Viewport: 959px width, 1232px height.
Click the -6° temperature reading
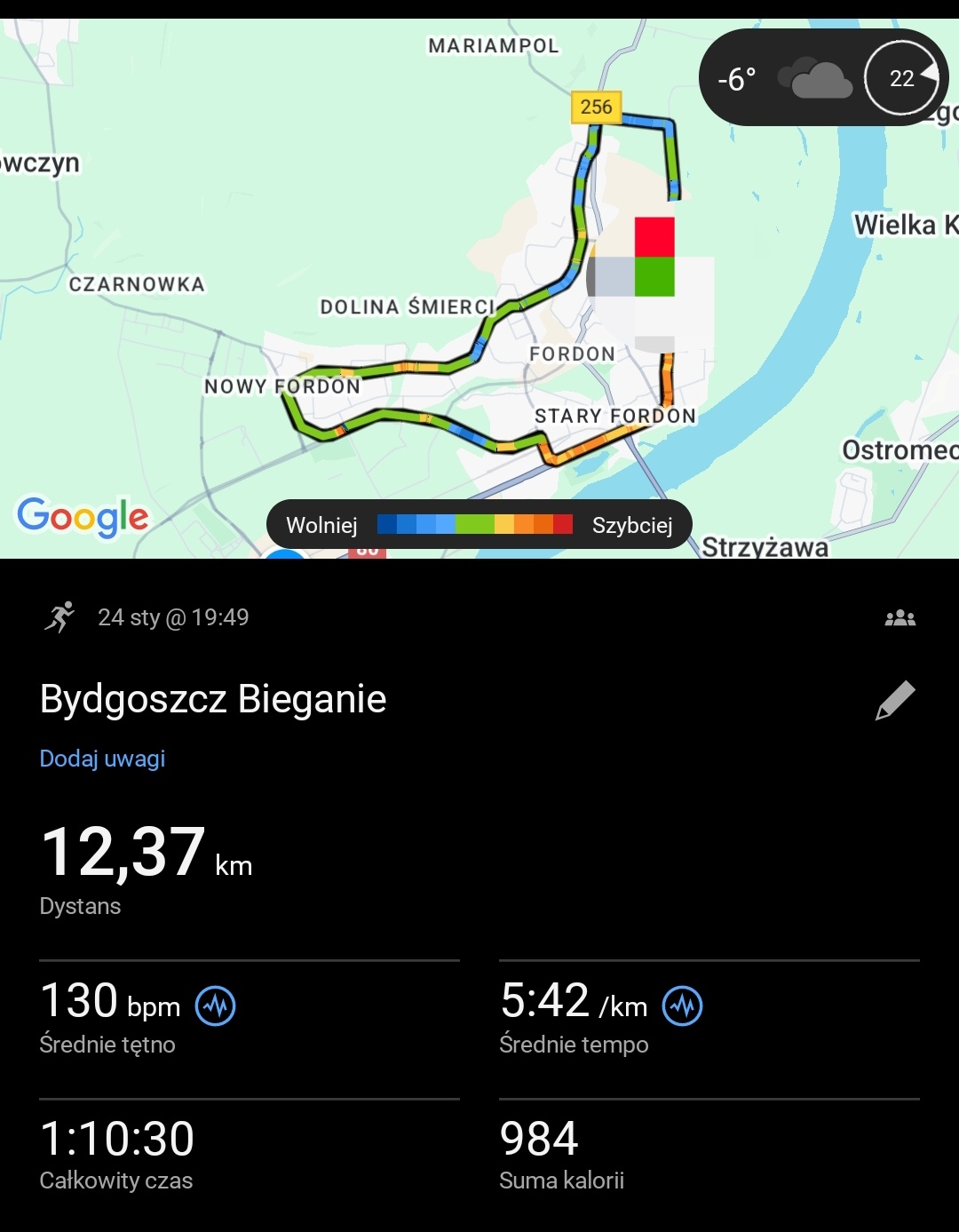point(738,78)
